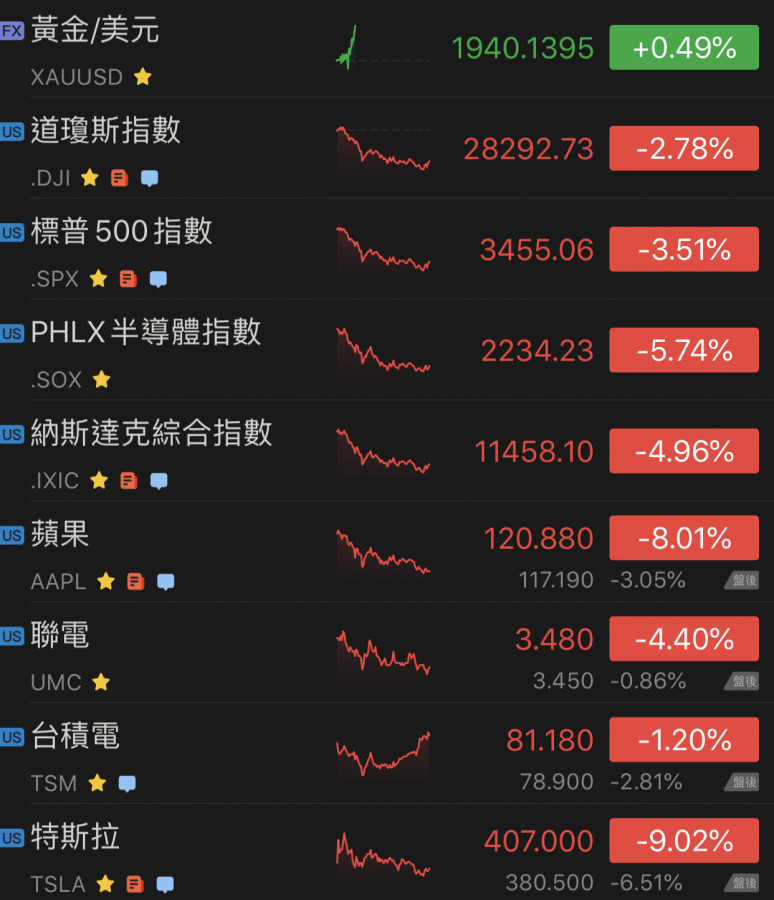The height and width of the screenshot is (900, 774).
Task: Select the 納斯達克綜合指數 row
Action: [x=151, y=433]
